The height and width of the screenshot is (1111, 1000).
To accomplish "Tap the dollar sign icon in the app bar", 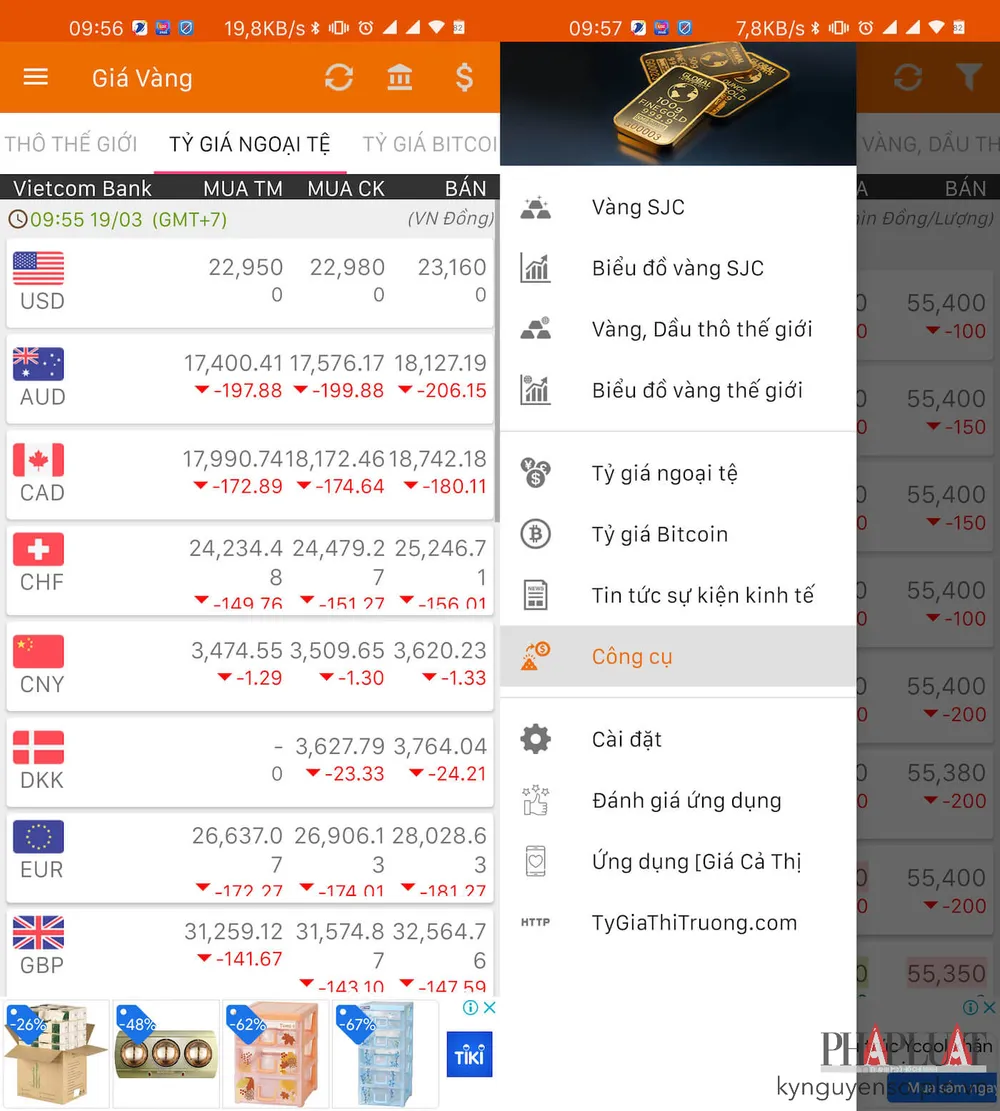I will tap(464, 77).
